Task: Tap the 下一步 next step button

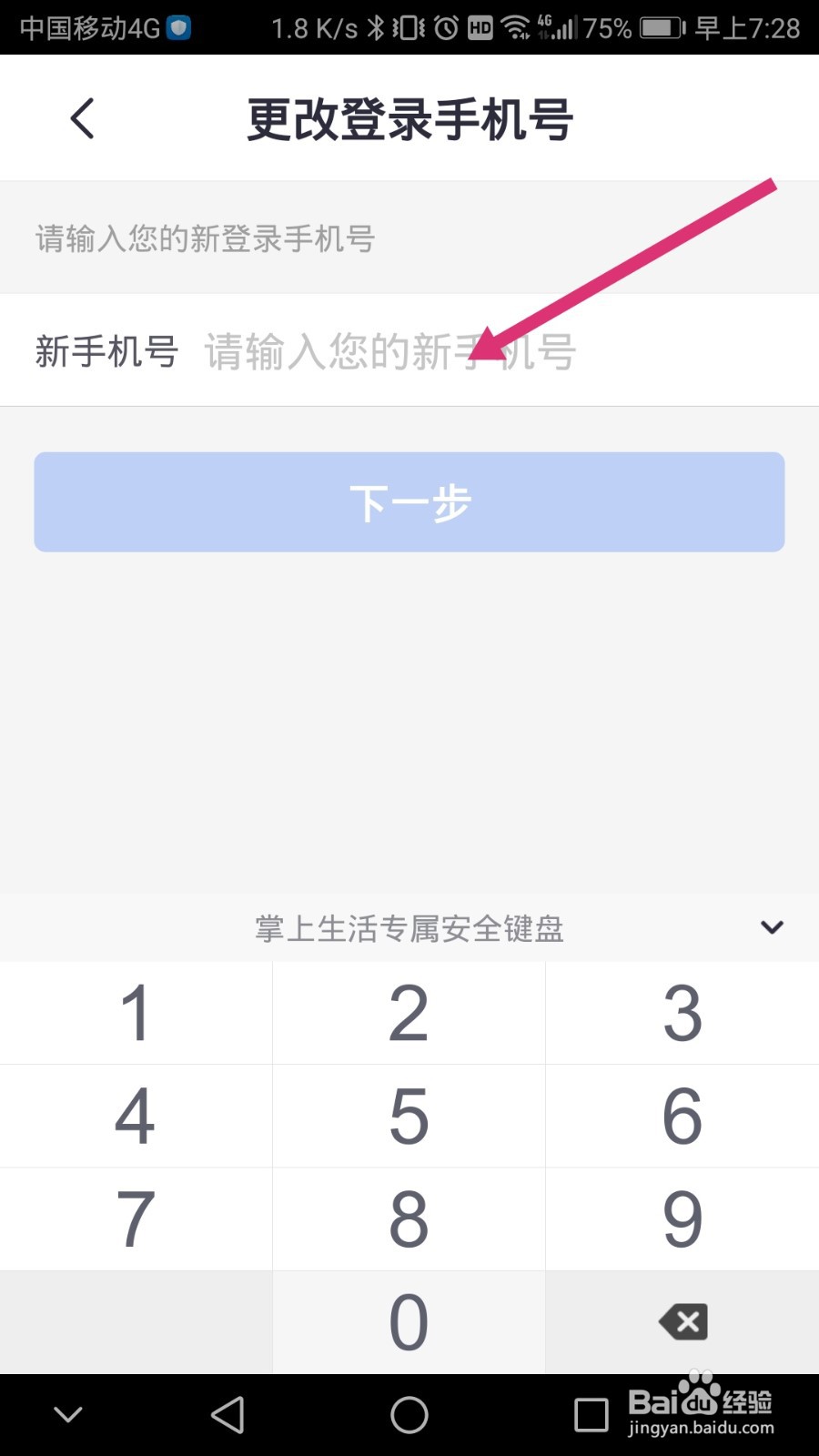Action: (x=409, y=501)
